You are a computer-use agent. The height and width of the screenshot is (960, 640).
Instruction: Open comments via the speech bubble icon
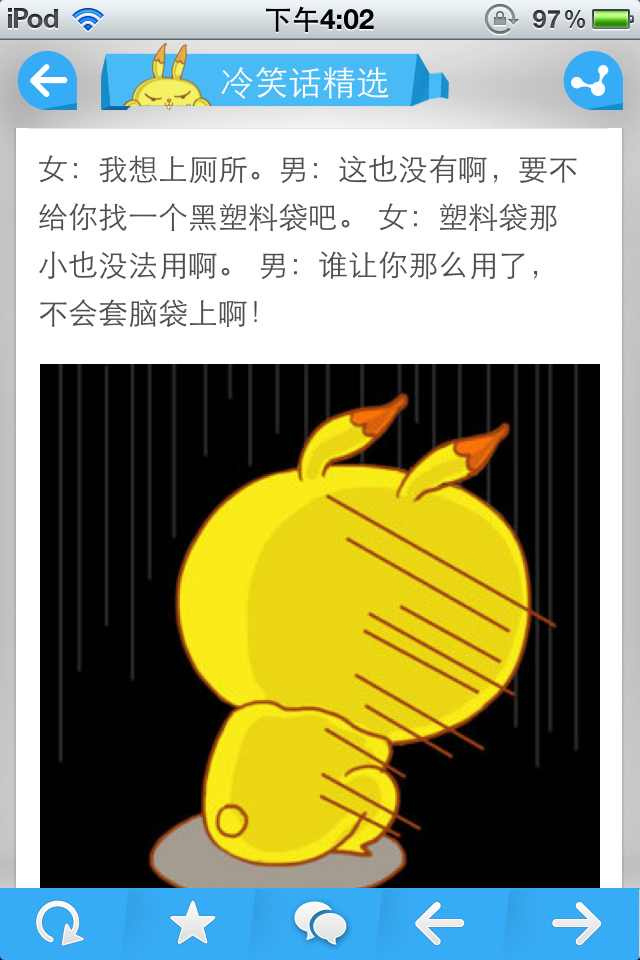point(320,924)
